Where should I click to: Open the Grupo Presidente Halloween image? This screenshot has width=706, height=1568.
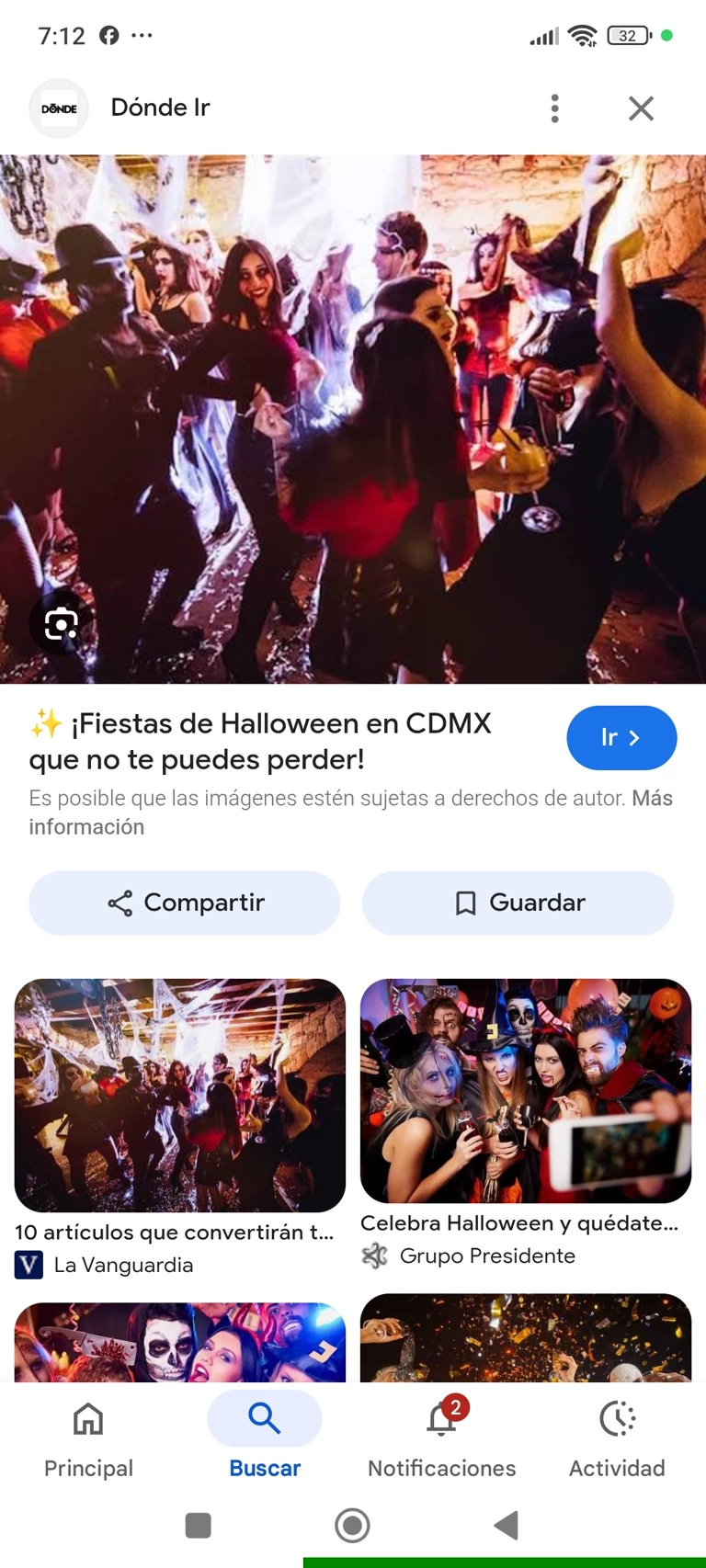(x=526, y=1090)
